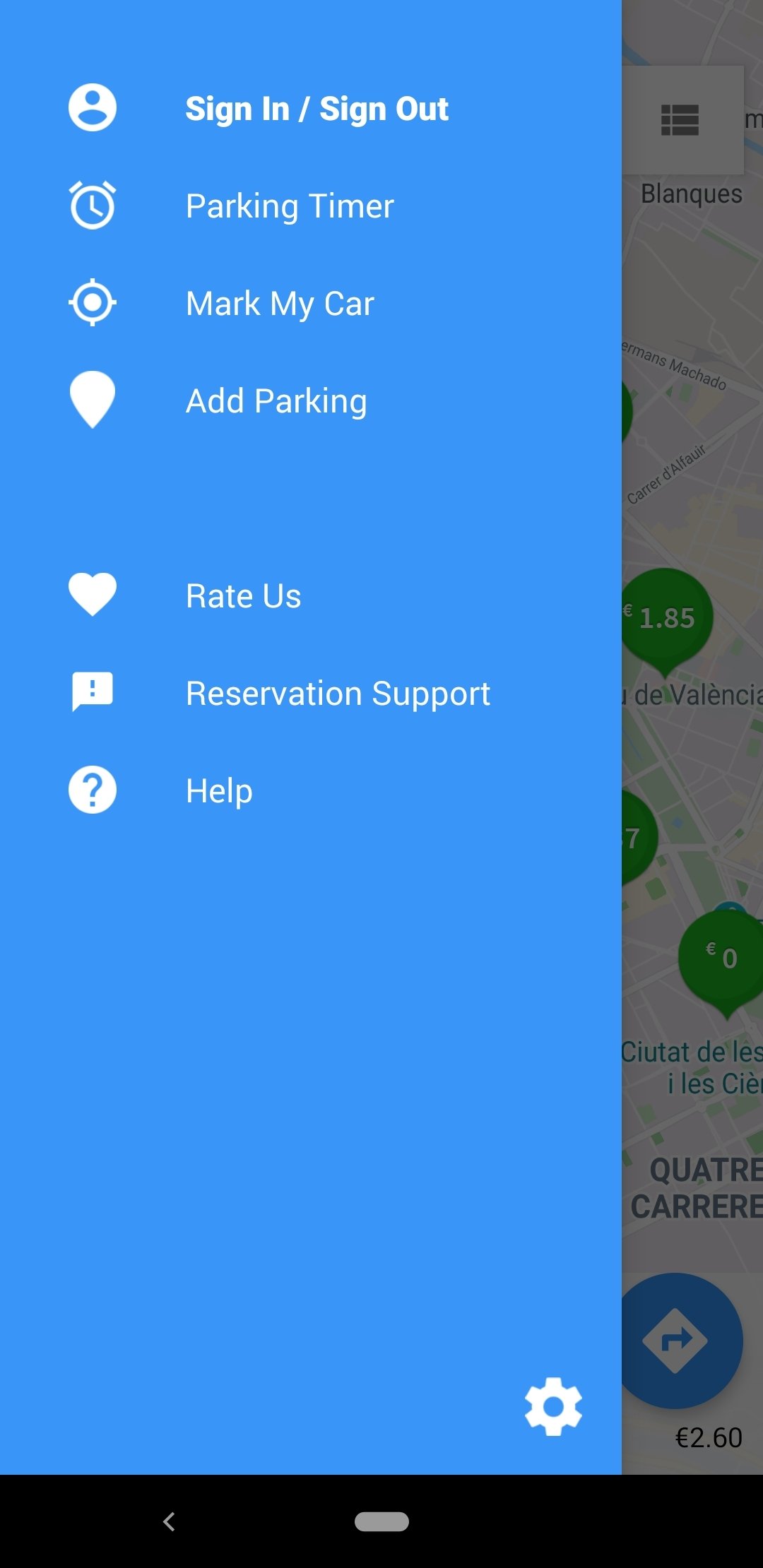Tap Rate Us

click(311, 595)
